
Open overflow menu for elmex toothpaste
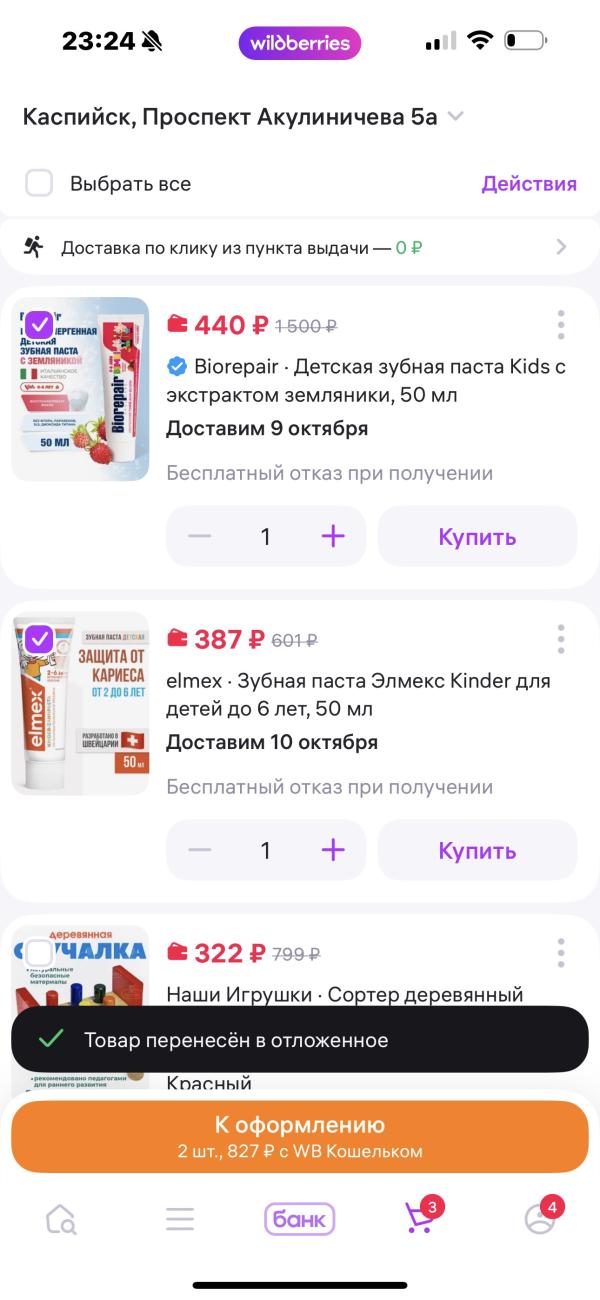click(x=561, y=639)
